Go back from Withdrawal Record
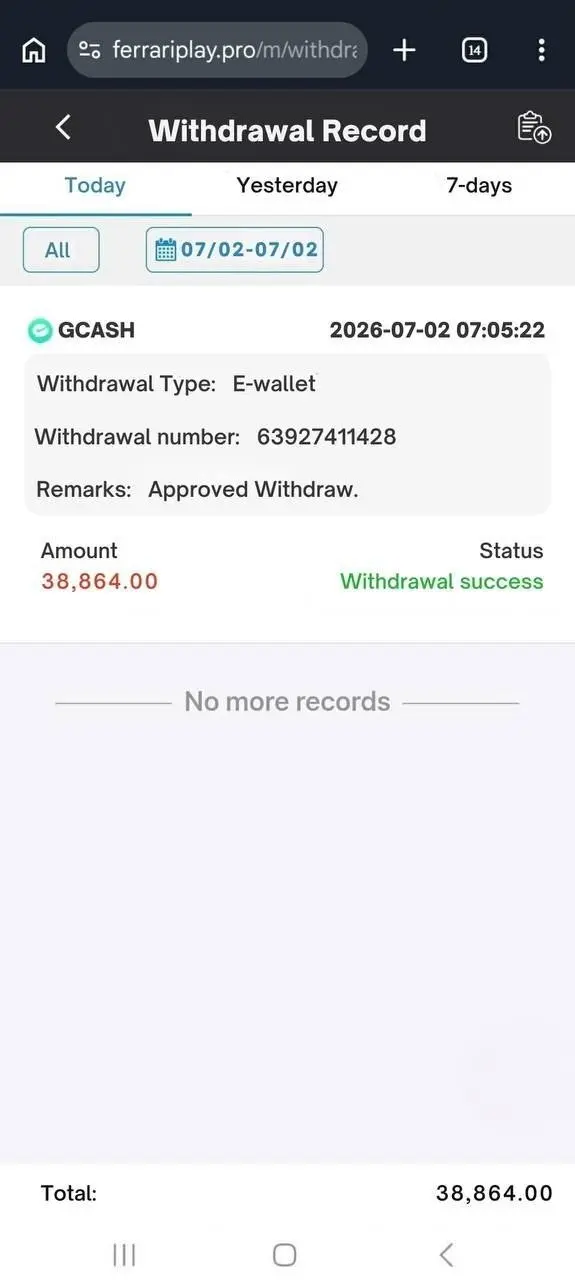 pos(63,127)
